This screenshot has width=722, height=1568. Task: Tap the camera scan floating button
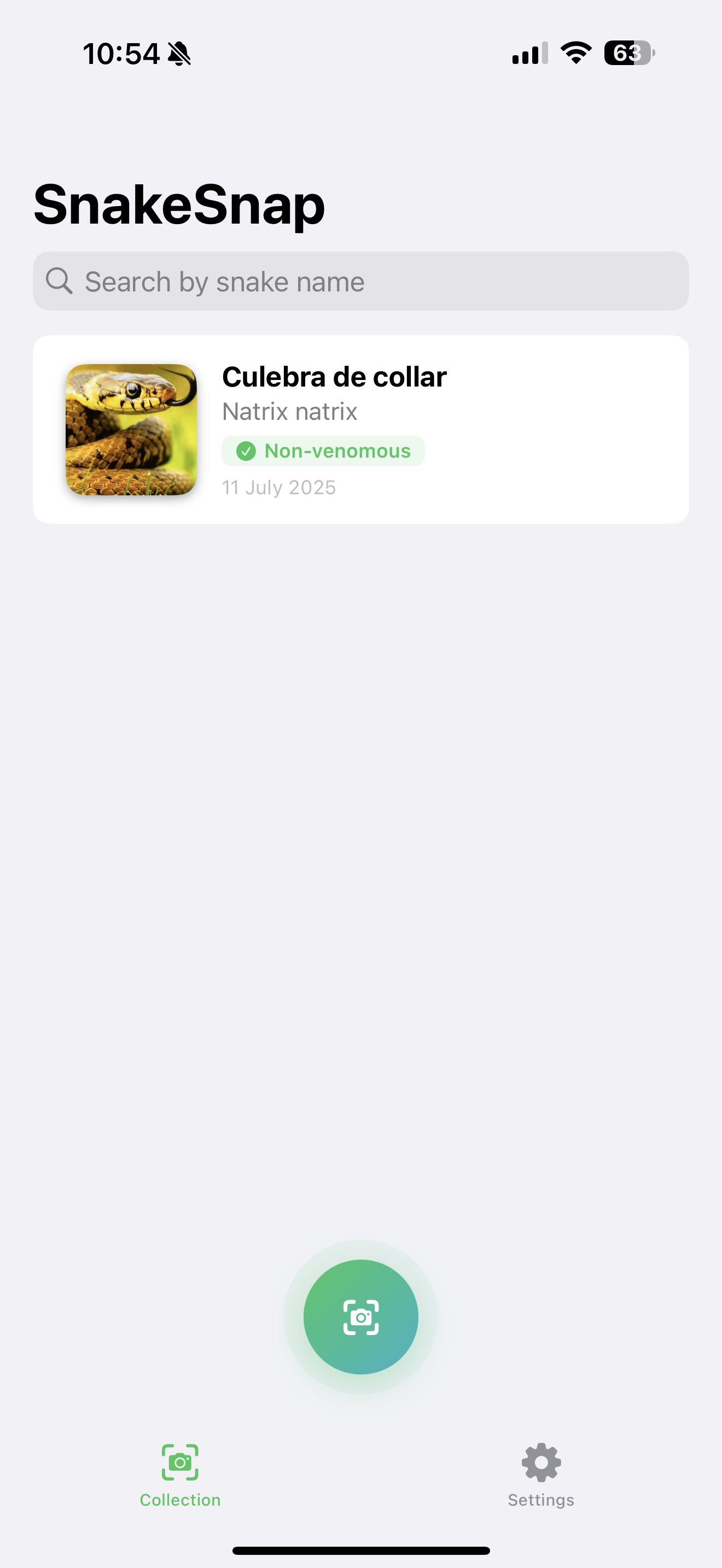click(360, 1317)
